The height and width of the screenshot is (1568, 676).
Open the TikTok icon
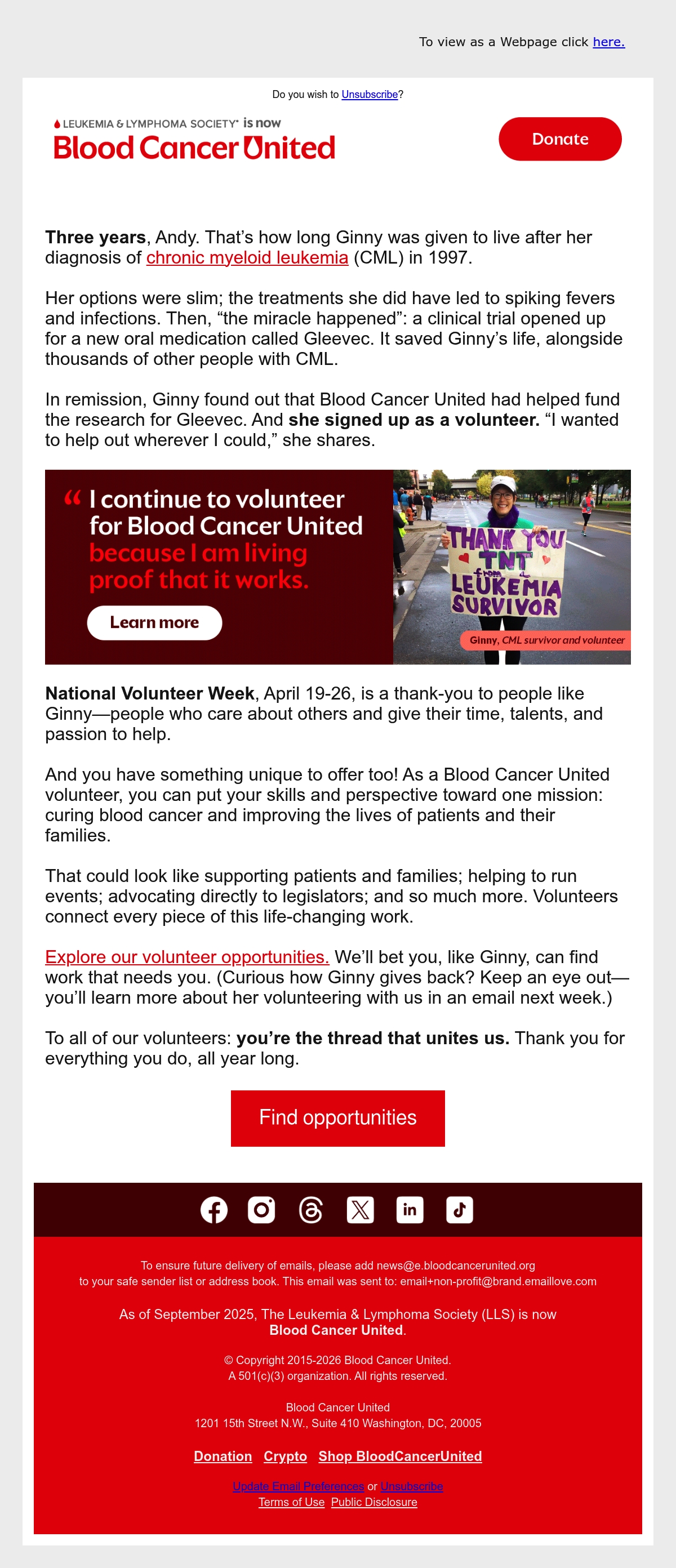coord(459,1209)
